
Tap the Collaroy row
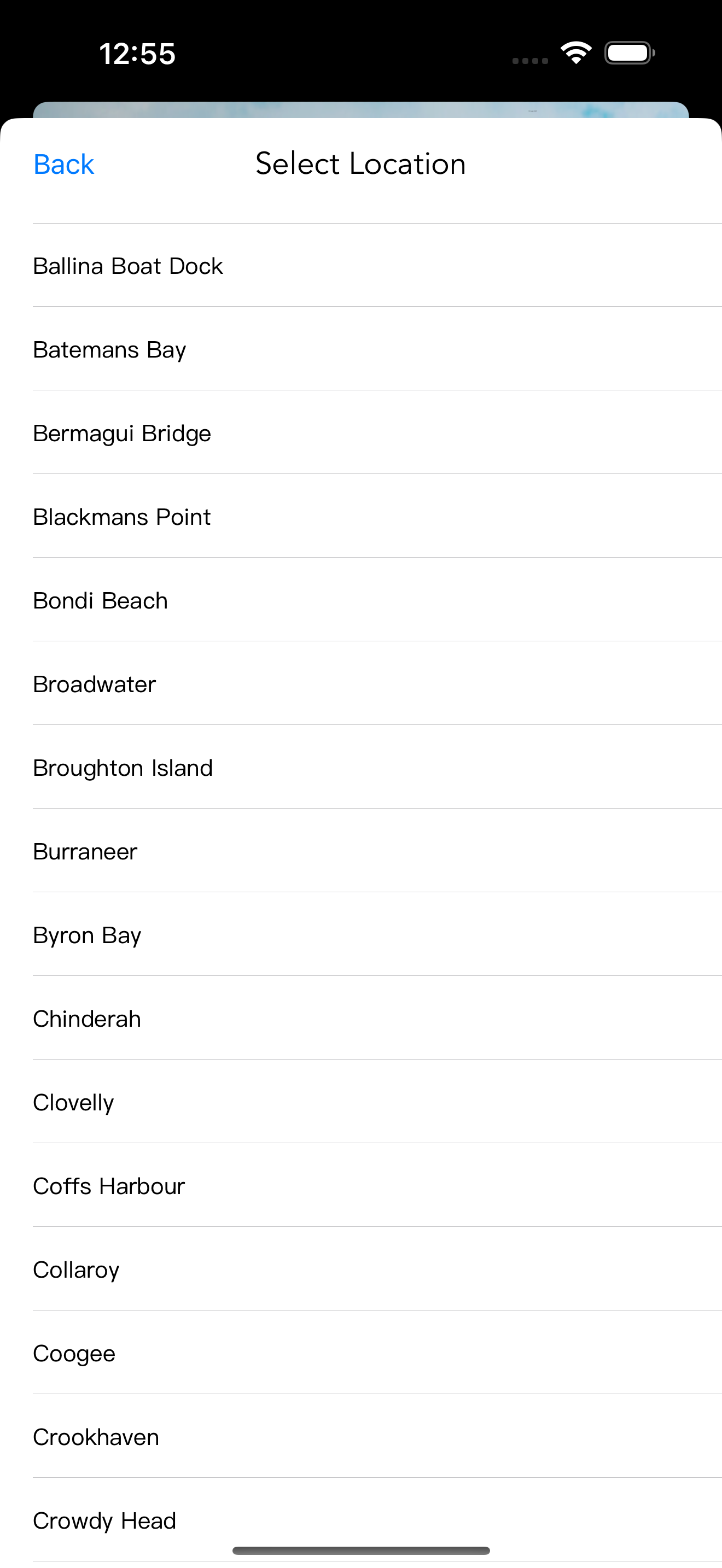pos(75,1268)
